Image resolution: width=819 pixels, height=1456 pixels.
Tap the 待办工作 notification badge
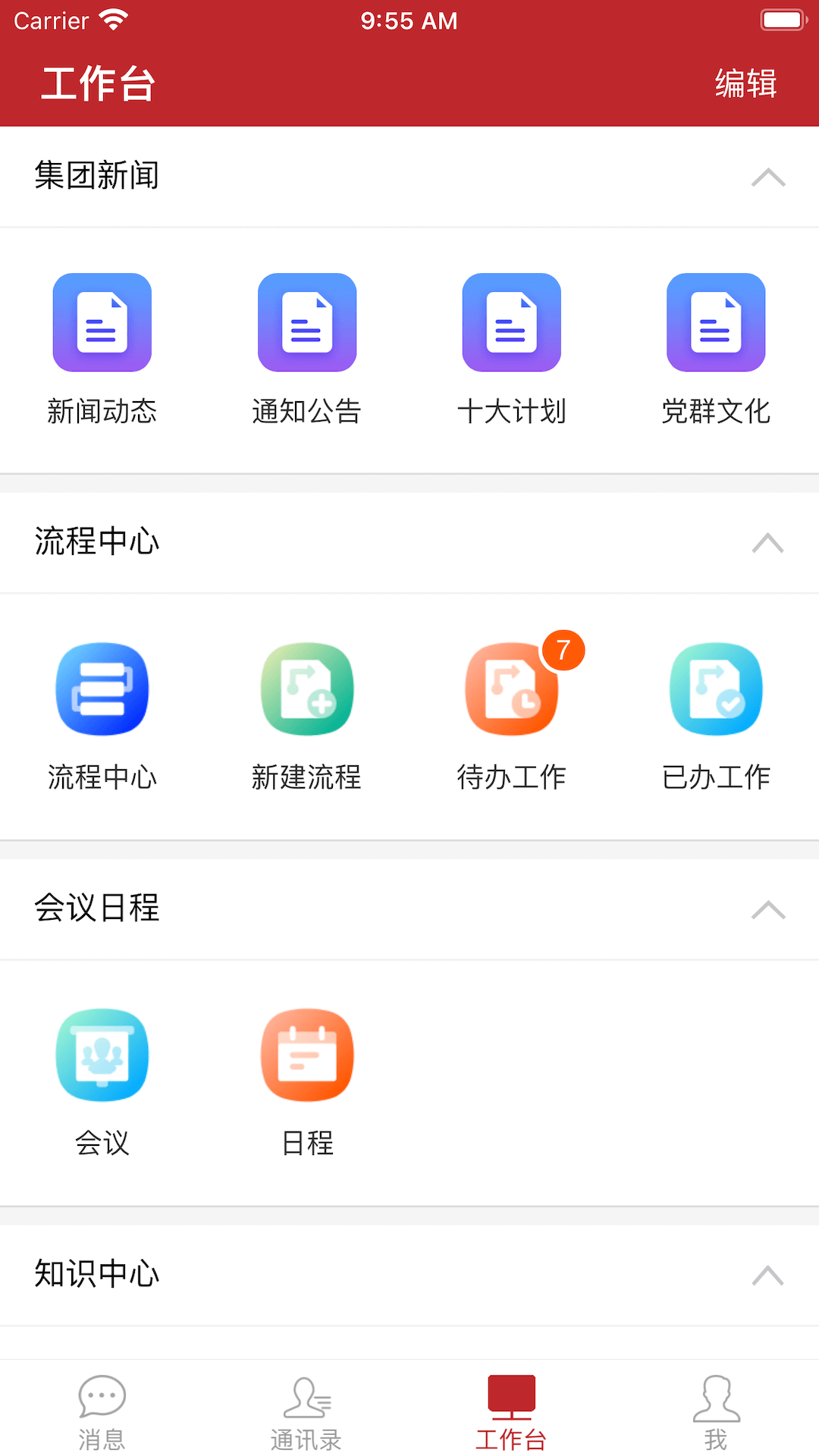(562, 649)
